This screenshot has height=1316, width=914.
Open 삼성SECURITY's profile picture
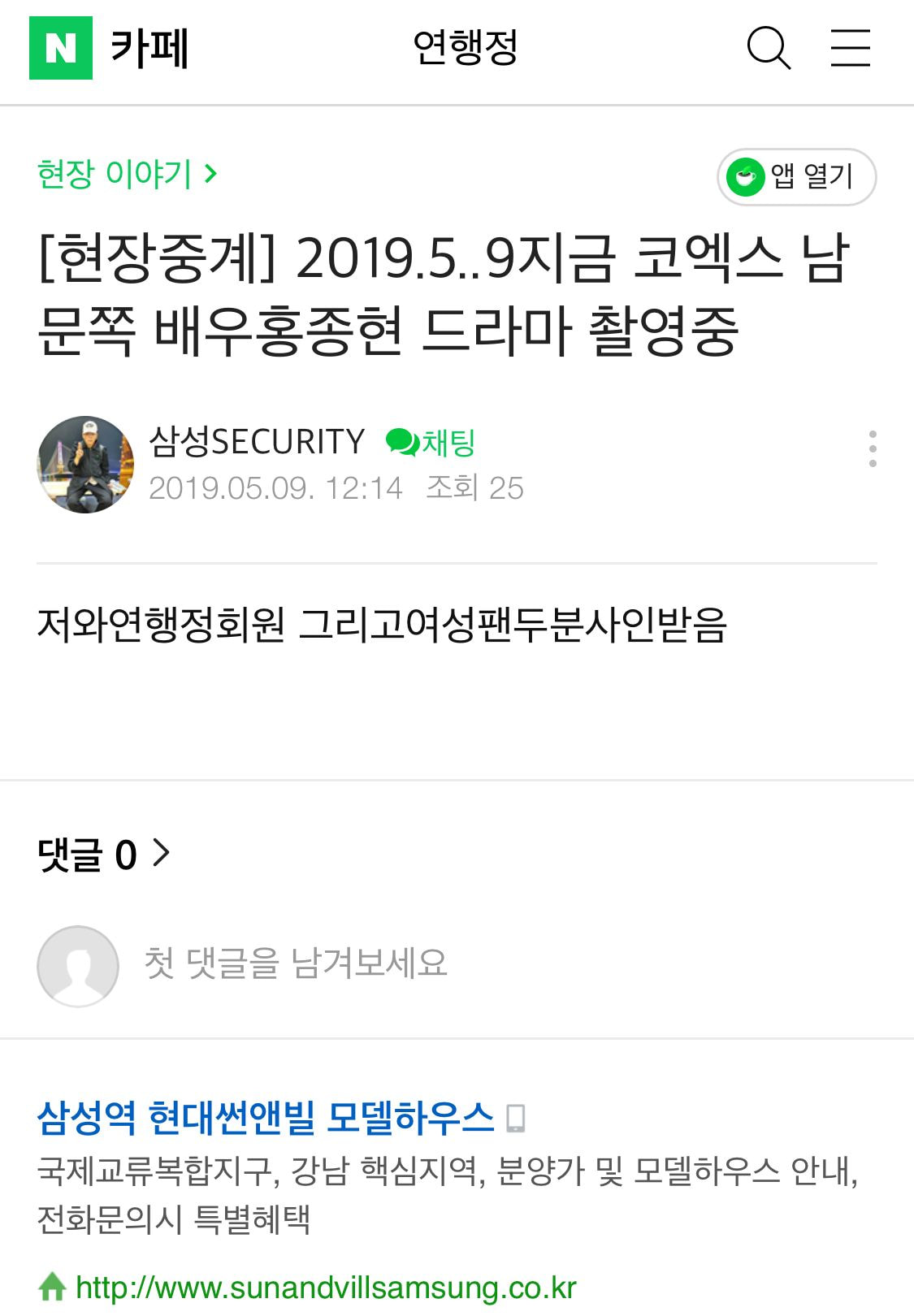(x=86, y=465)
